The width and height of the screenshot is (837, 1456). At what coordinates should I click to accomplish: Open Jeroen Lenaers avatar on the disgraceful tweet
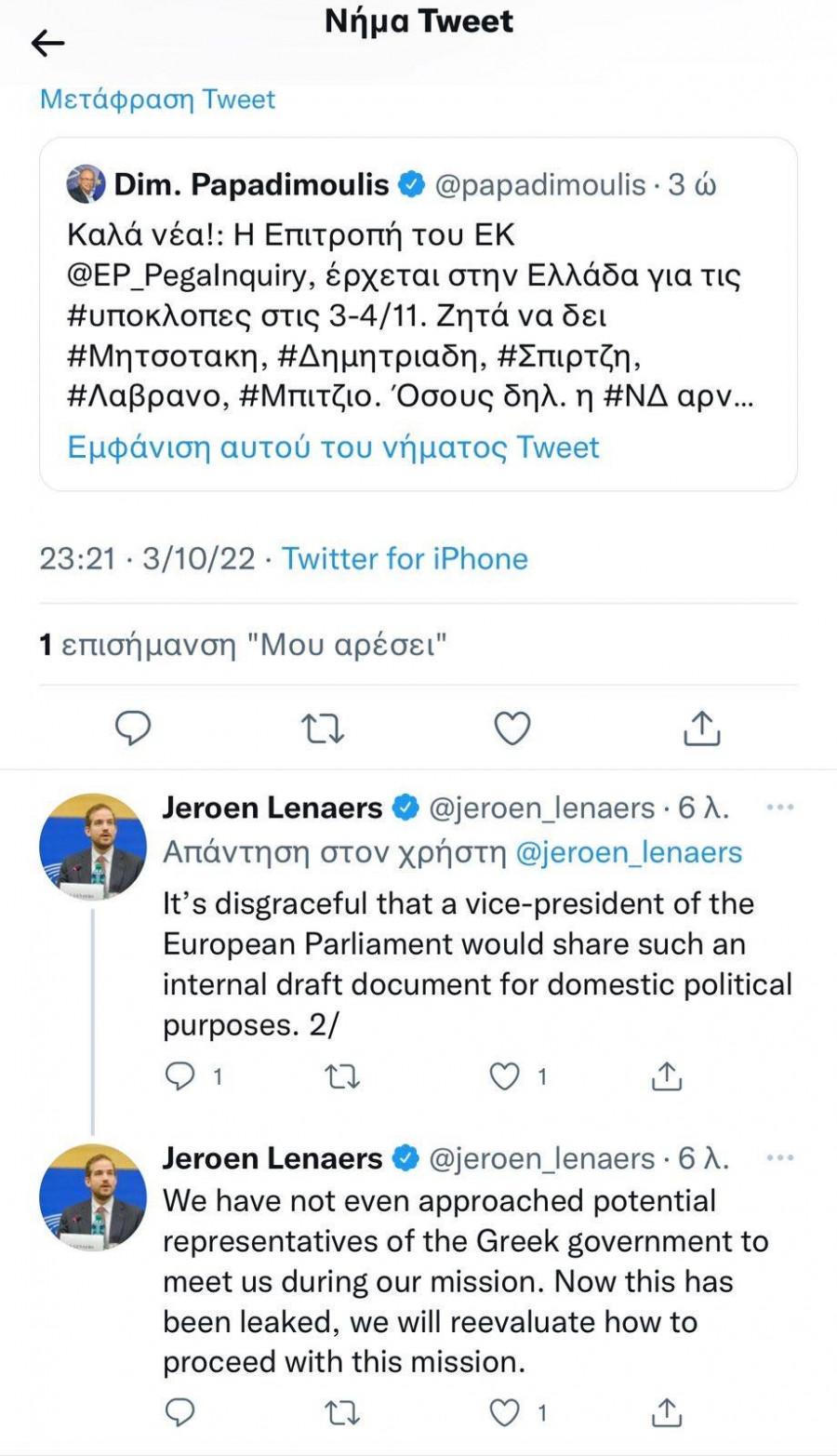92,846
